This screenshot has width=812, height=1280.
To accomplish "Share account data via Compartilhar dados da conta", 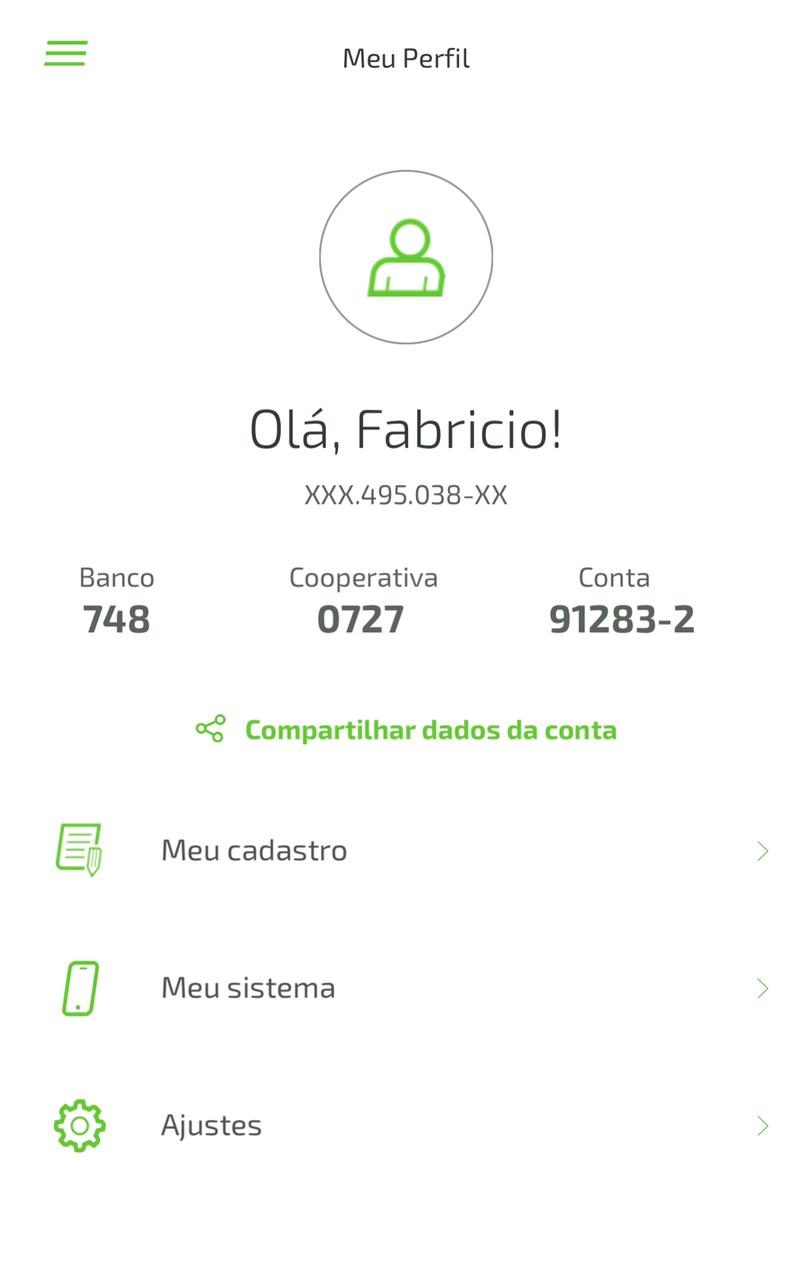I will pyautogui.click(x=407, y=730).
